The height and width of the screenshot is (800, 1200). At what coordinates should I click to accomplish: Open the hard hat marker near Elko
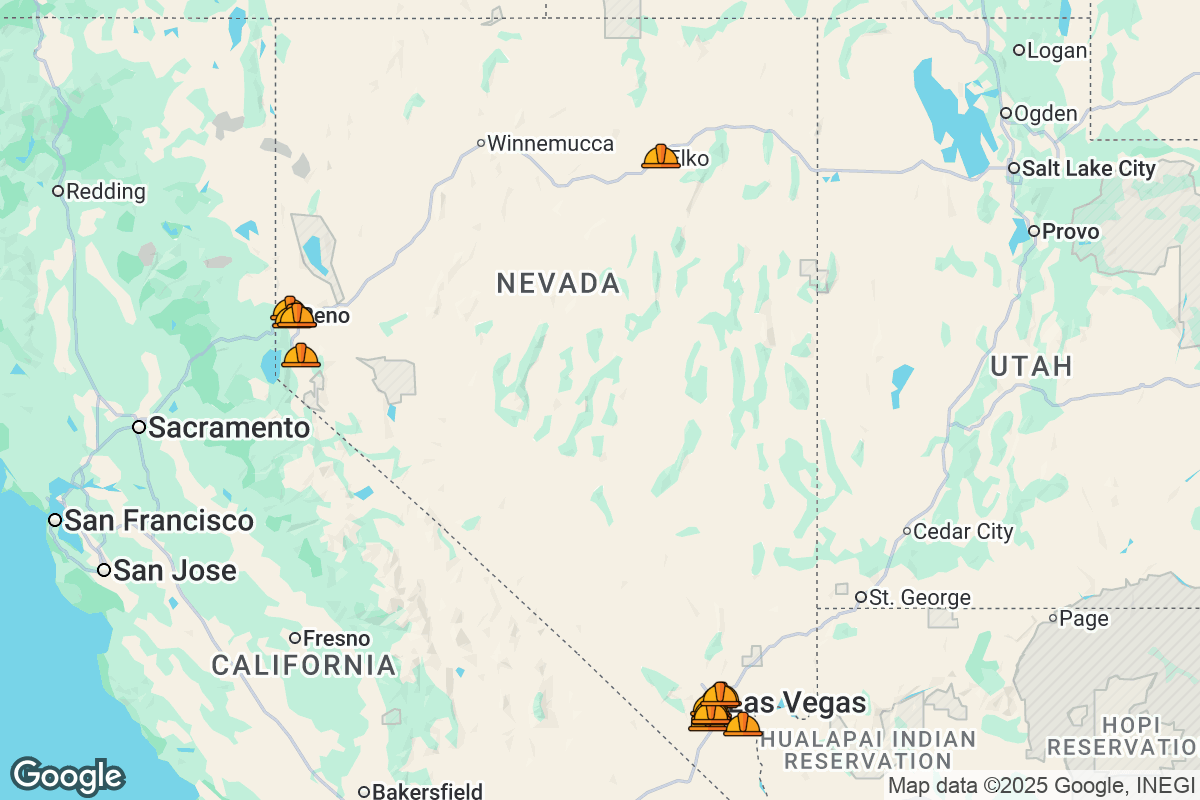click(x=661, y=157)
